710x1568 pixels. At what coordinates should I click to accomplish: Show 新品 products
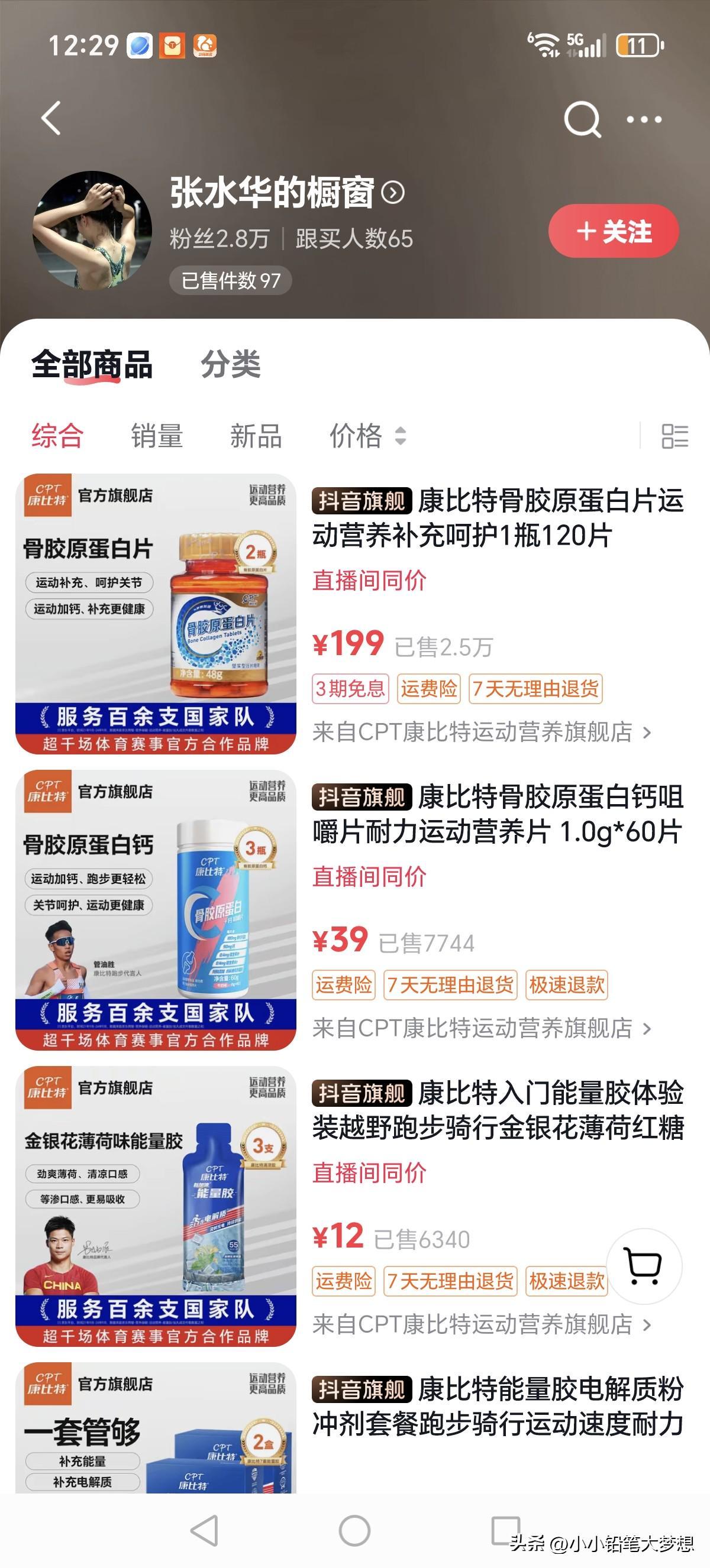pyautogui.click(x=256, y=436)
